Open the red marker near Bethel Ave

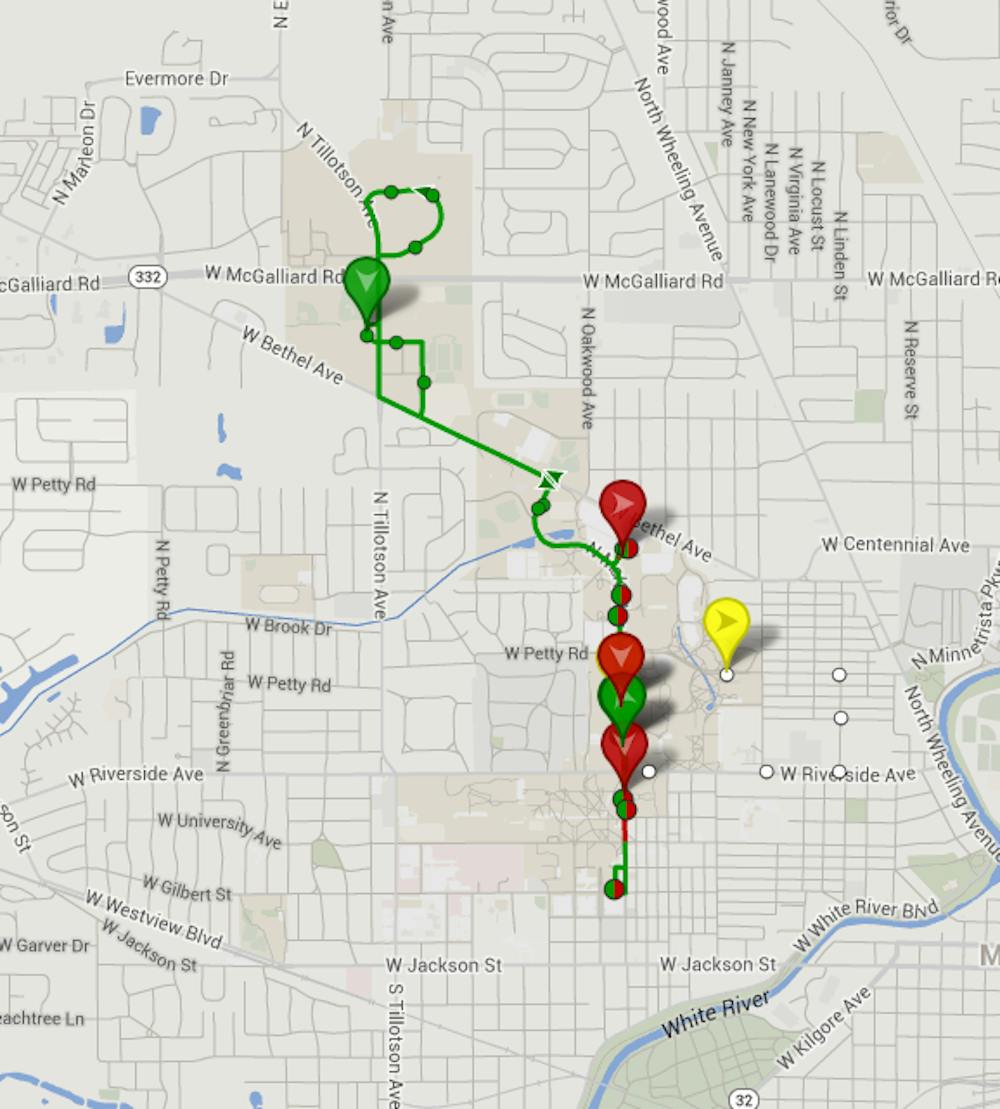(623, 506)
